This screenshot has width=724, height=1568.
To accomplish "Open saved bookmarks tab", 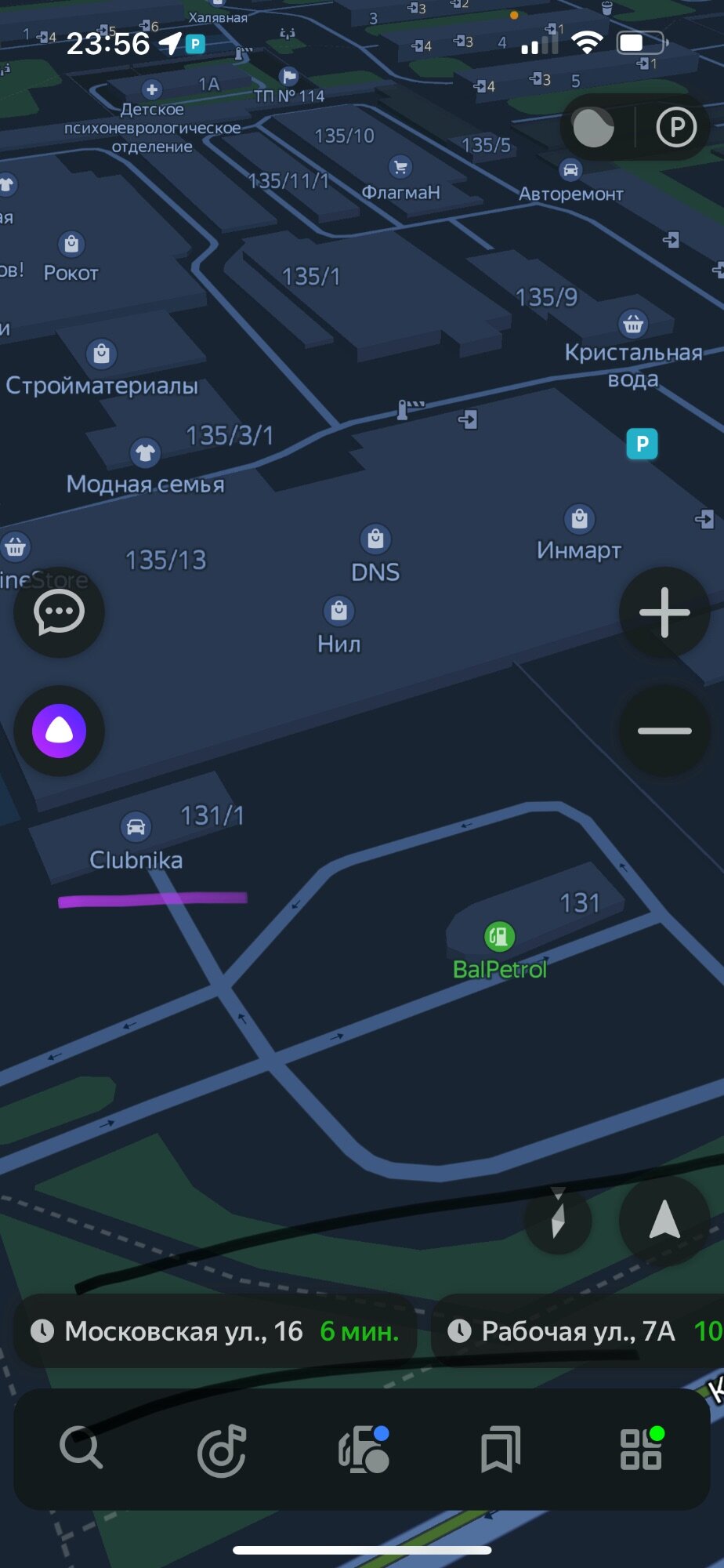I will pyautogui.click(x=501, y=1450).
